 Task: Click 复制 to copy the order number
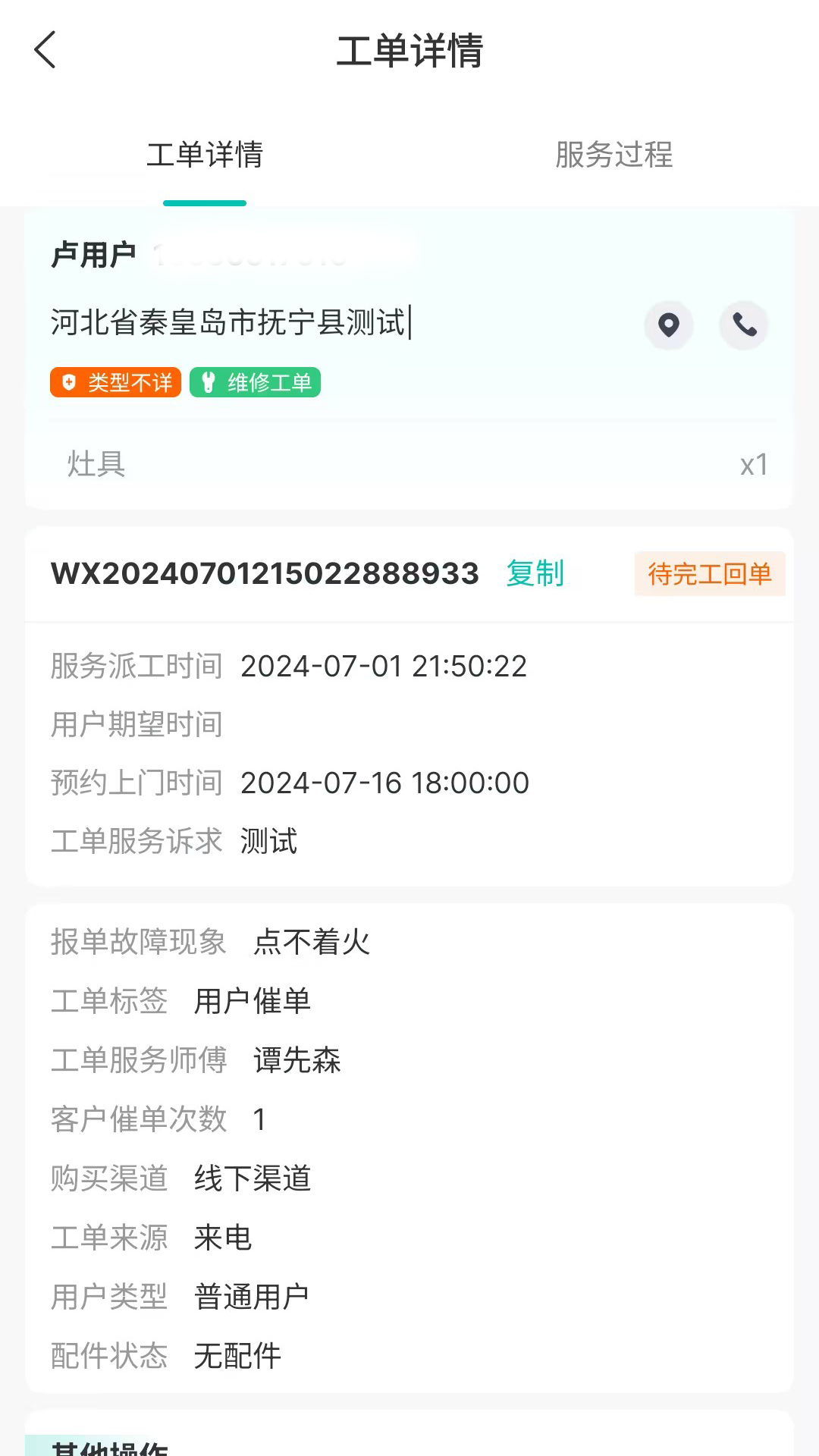coord(535,574)
